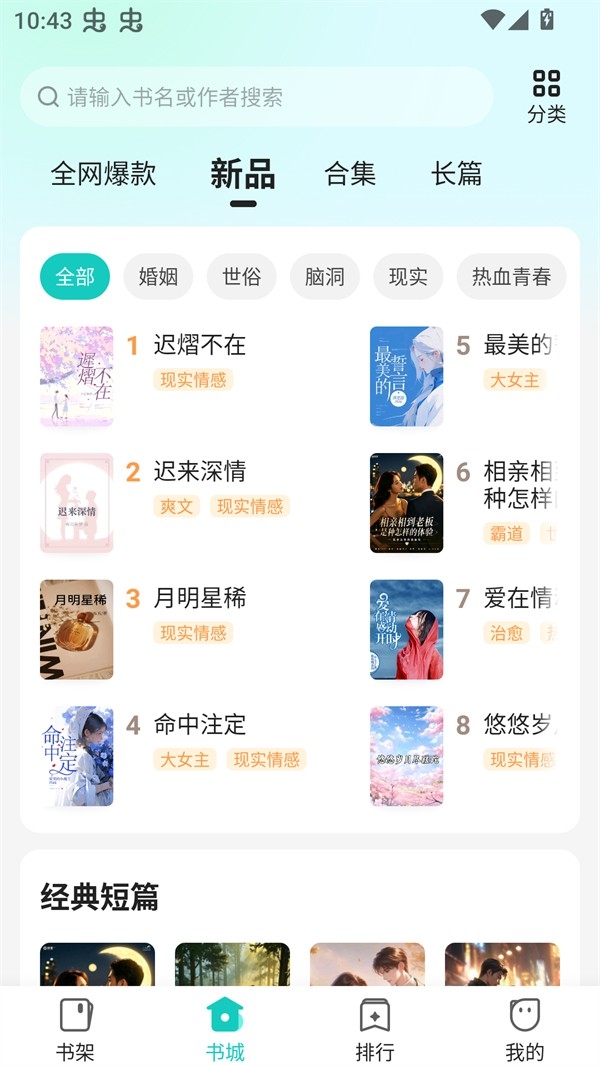Go to the 书架 bookshelf tab
600x1066 pixels.
(75, 1030)
